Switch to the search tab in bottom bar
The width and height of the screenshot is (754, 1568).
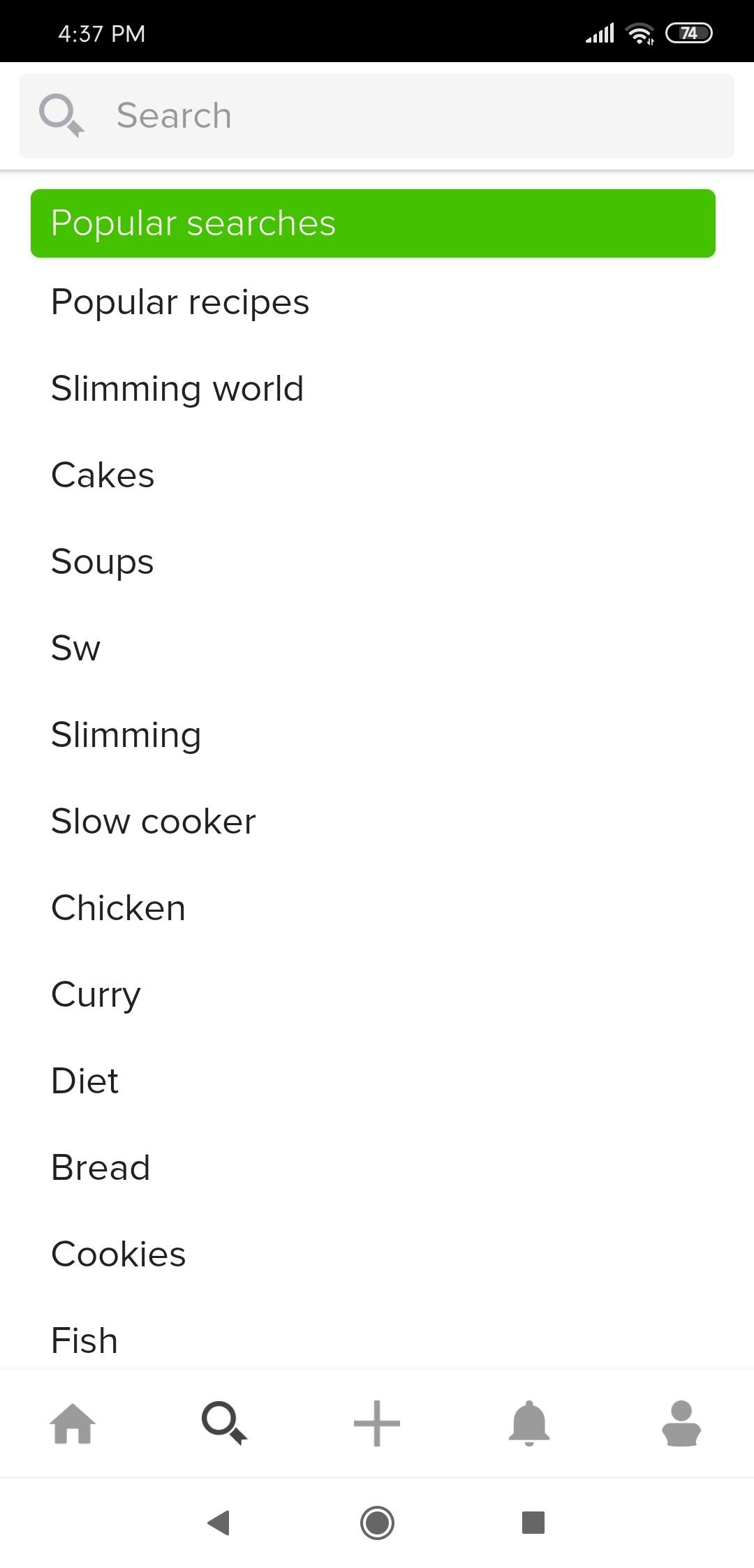pos(224,1423)
